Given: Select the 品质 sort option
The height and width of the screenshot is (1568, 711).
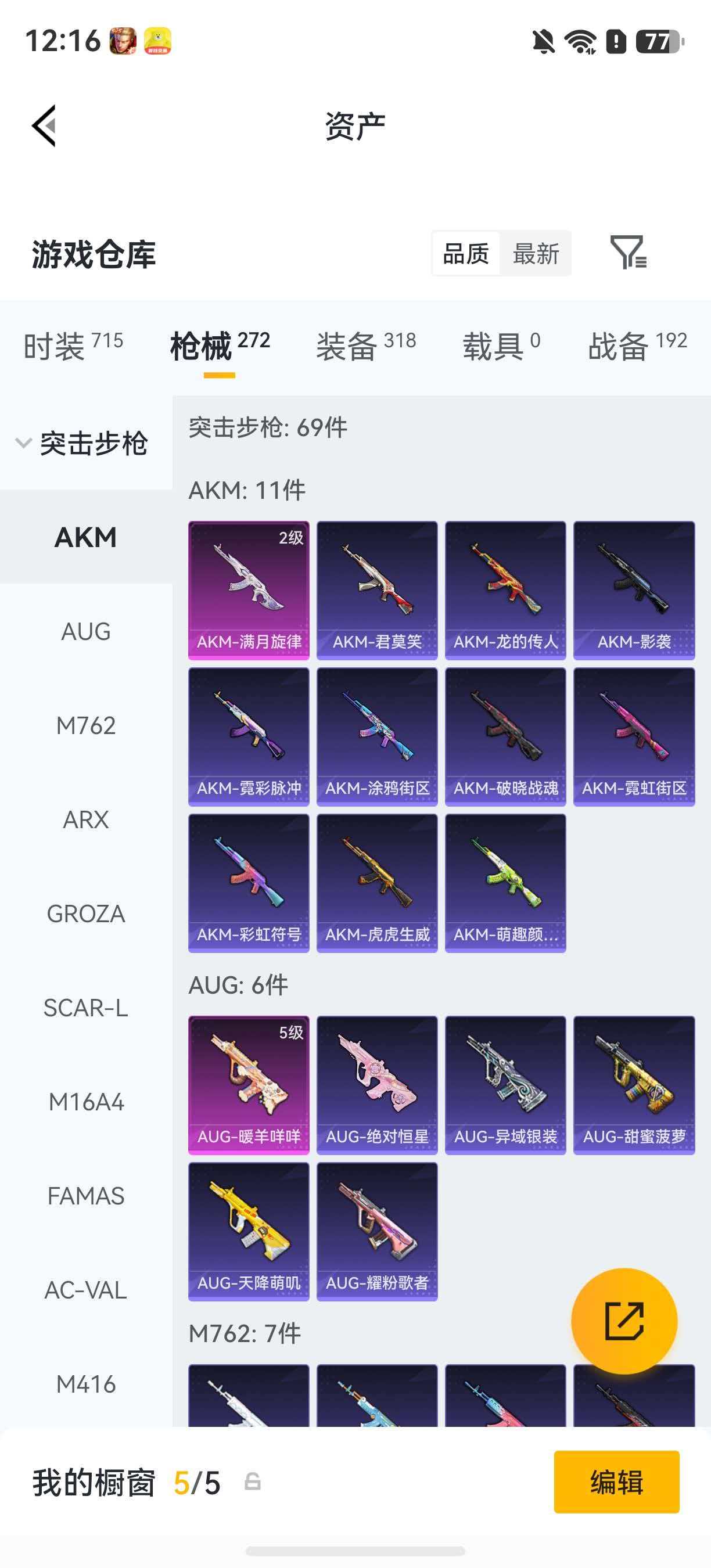Looking at the screenshot, I should (466, 253).
